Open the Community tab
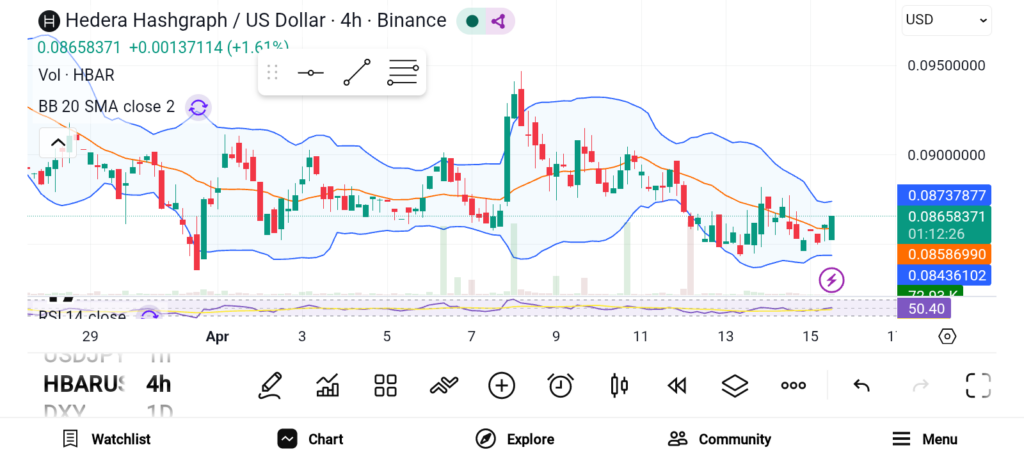Viewport: 1024px width, 461px height. [719, 439]
